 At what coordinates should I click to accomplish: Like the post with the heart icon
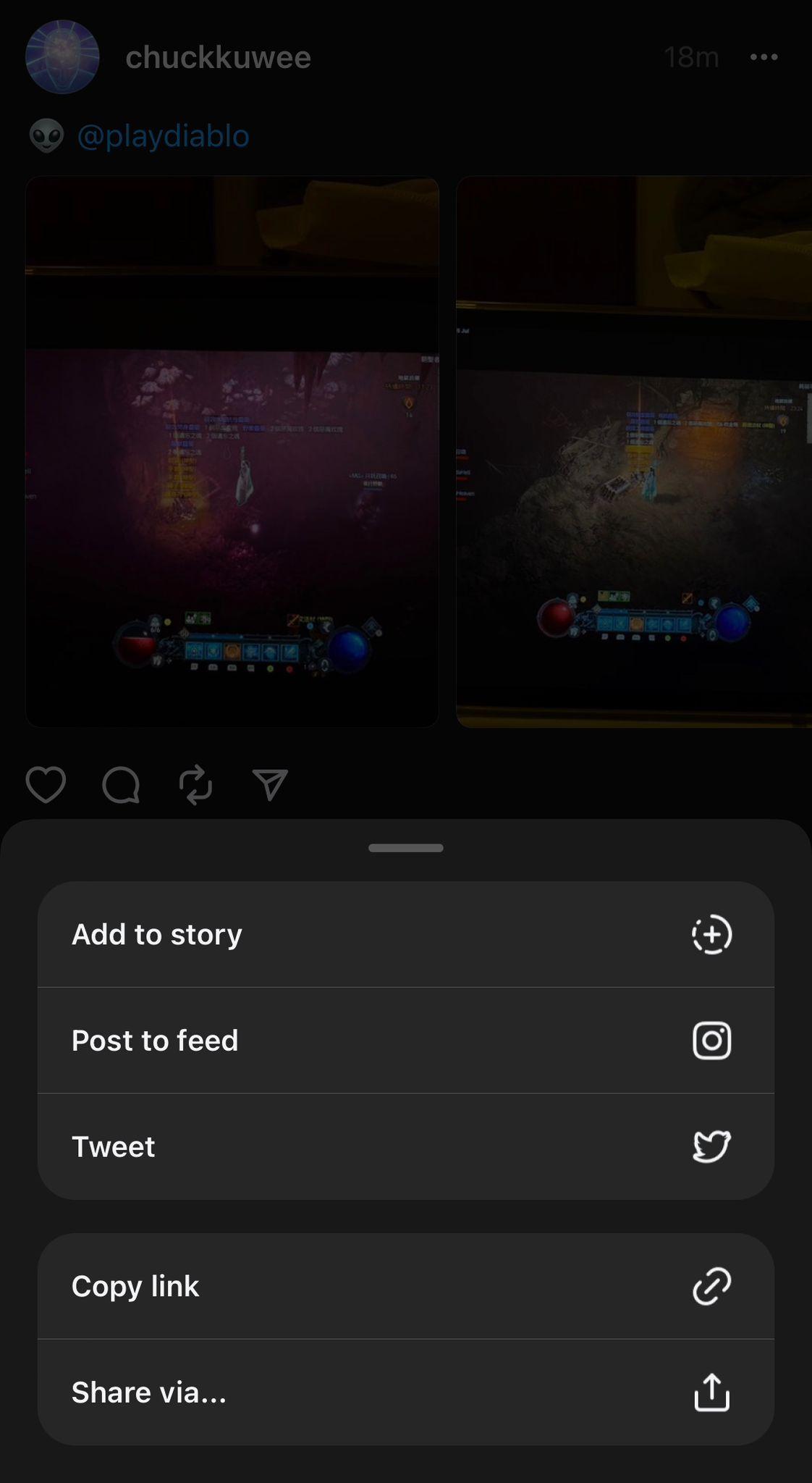click(x=46, y=784)
